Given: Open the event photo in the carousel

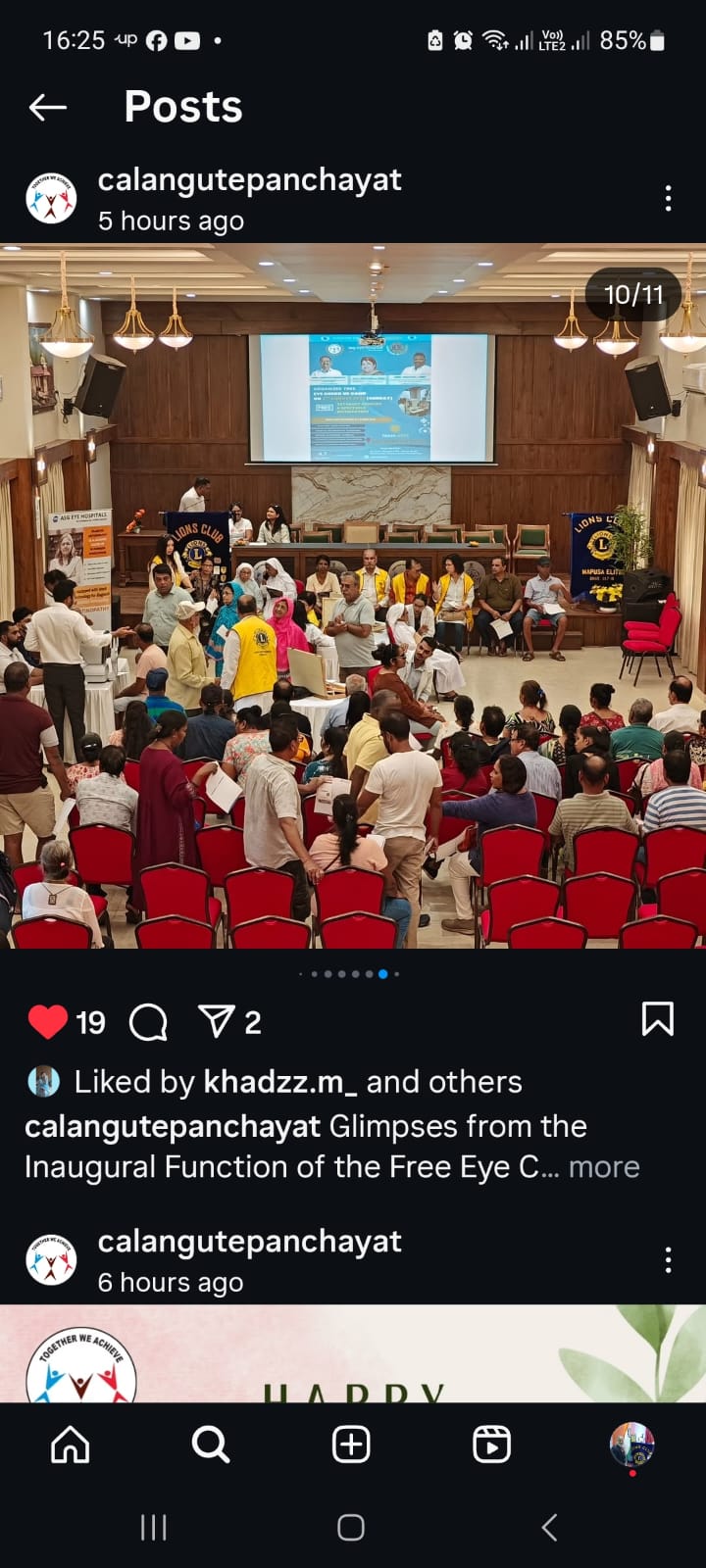Looking at the screenshot, I should (353, 596).
